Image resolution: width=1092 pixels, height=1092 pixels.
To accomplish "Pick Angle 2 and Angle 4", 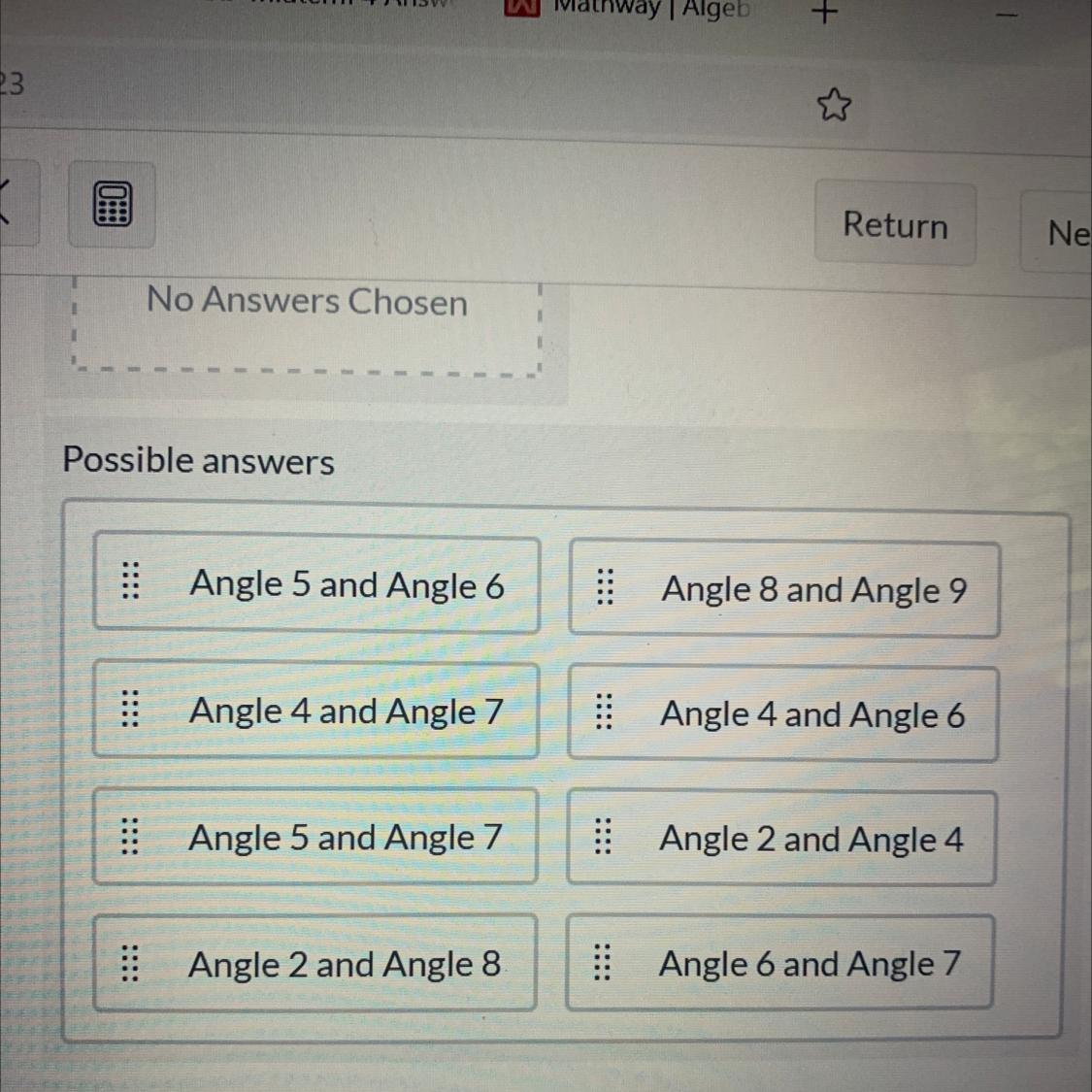I will pos(781,839).
